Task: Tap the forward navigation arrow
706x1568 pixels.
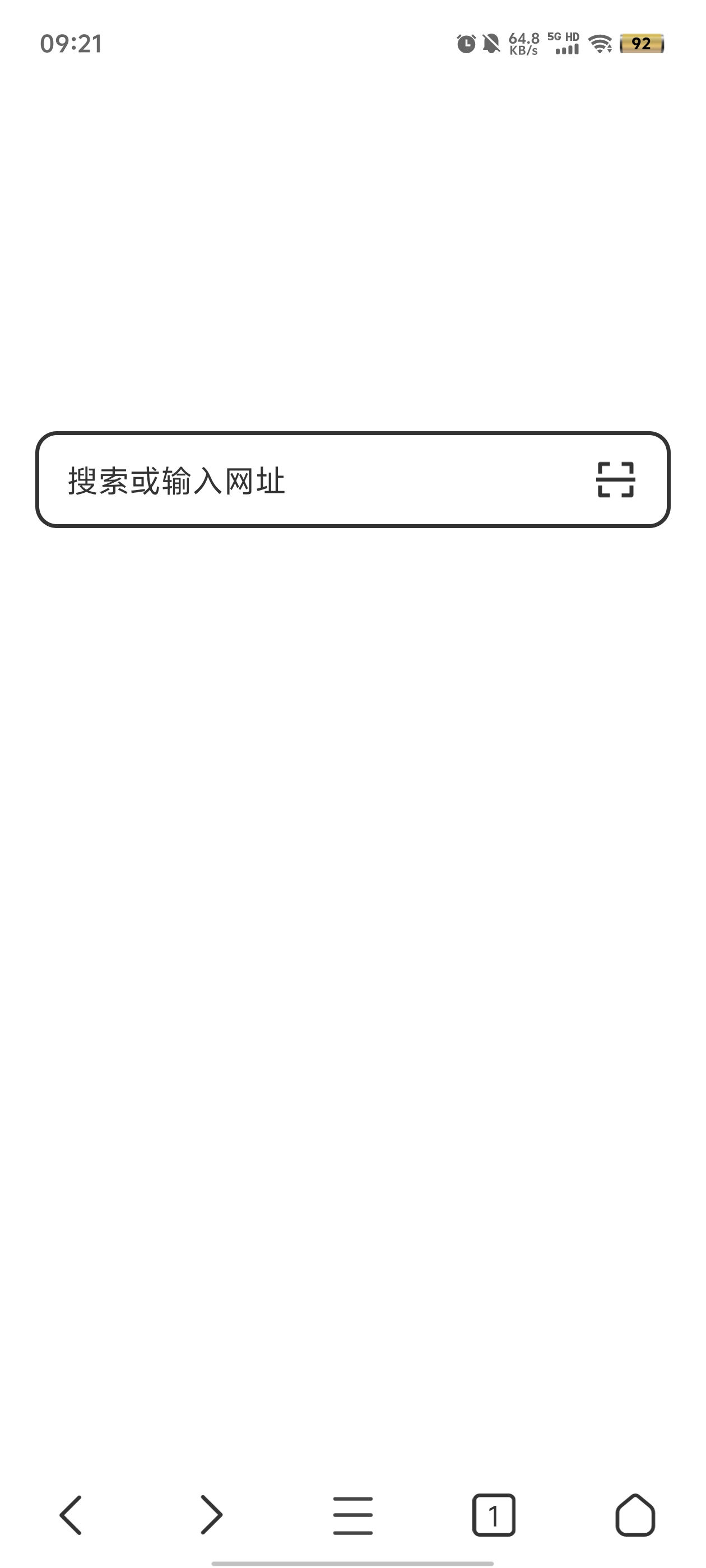Action: pyautogui.click(x=211, y=1515)
